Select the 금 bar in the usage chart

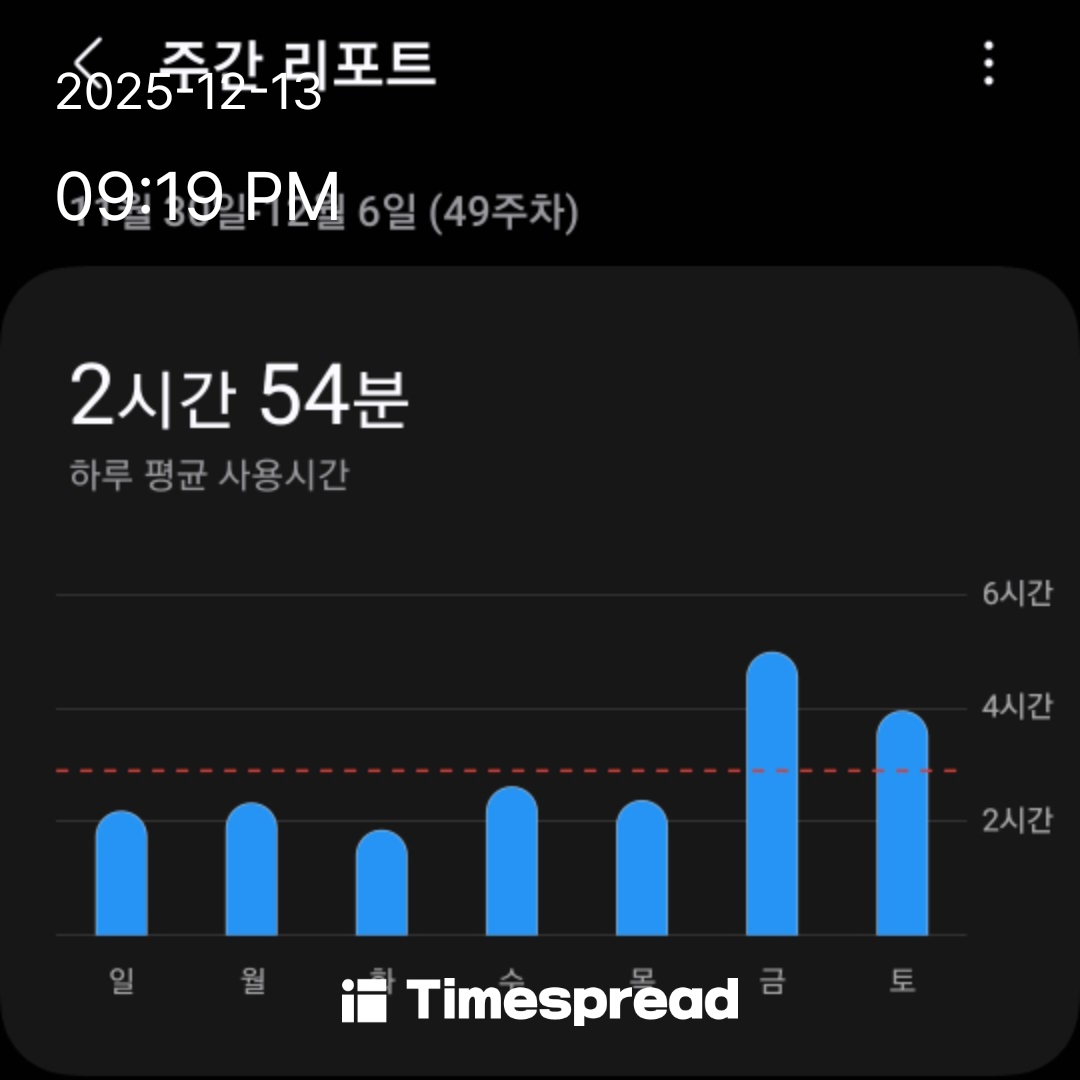[x=772, y=795]
